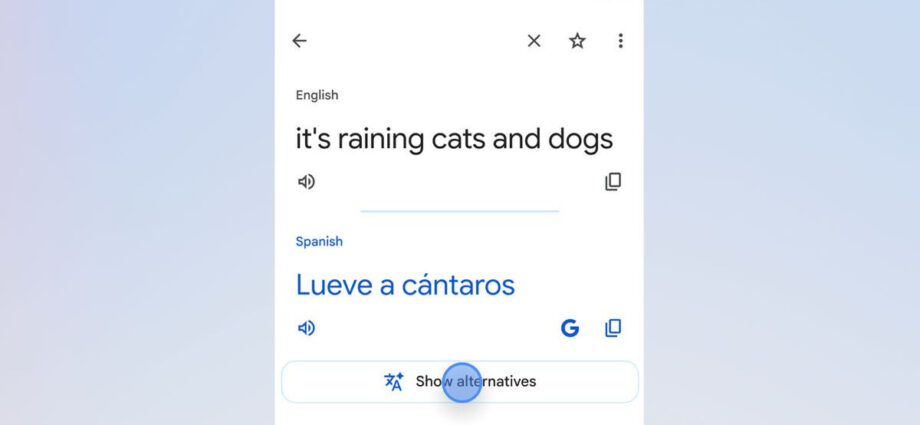Screen dimensions: 920x425
Task: Clear the entered text
Action: click(534, 41)
